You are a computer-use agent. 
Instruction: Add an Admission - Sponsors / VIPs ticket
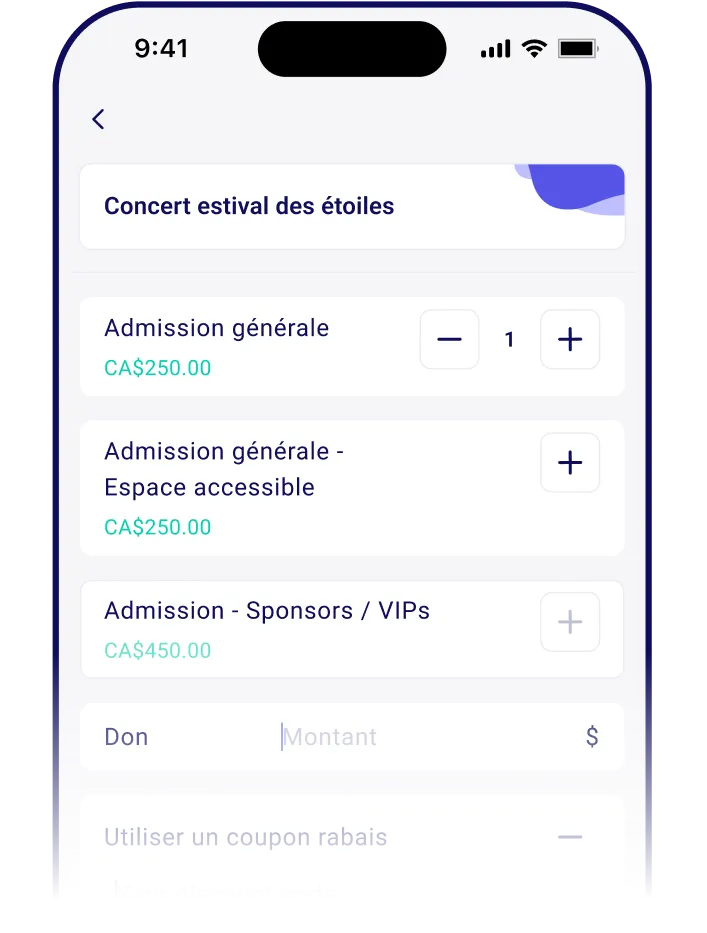tap(570, 622)
